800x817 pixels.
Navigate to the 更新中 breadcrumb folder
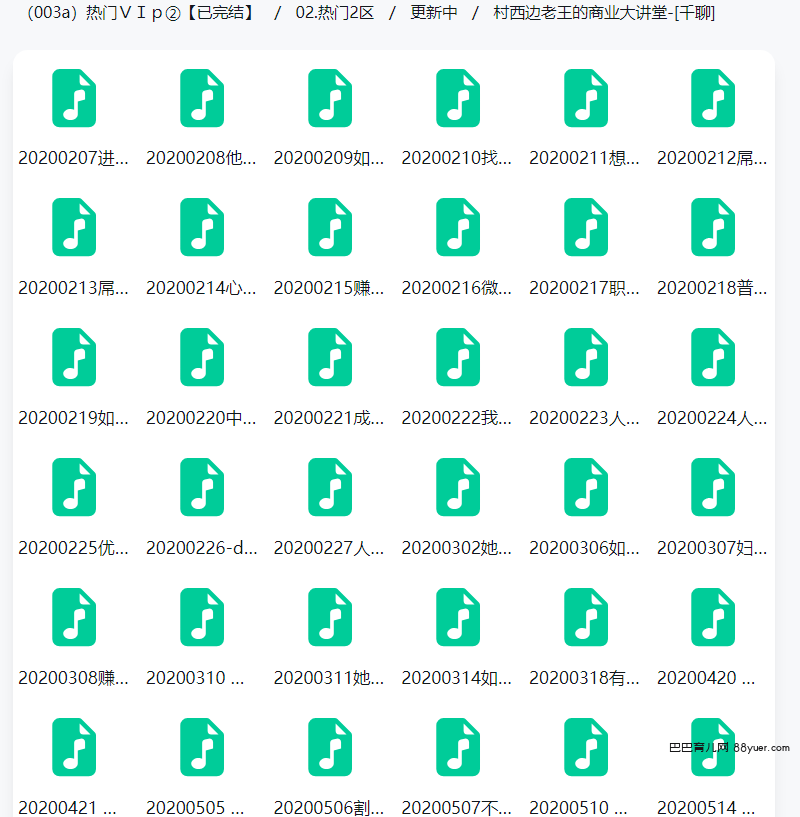[434, 13]
